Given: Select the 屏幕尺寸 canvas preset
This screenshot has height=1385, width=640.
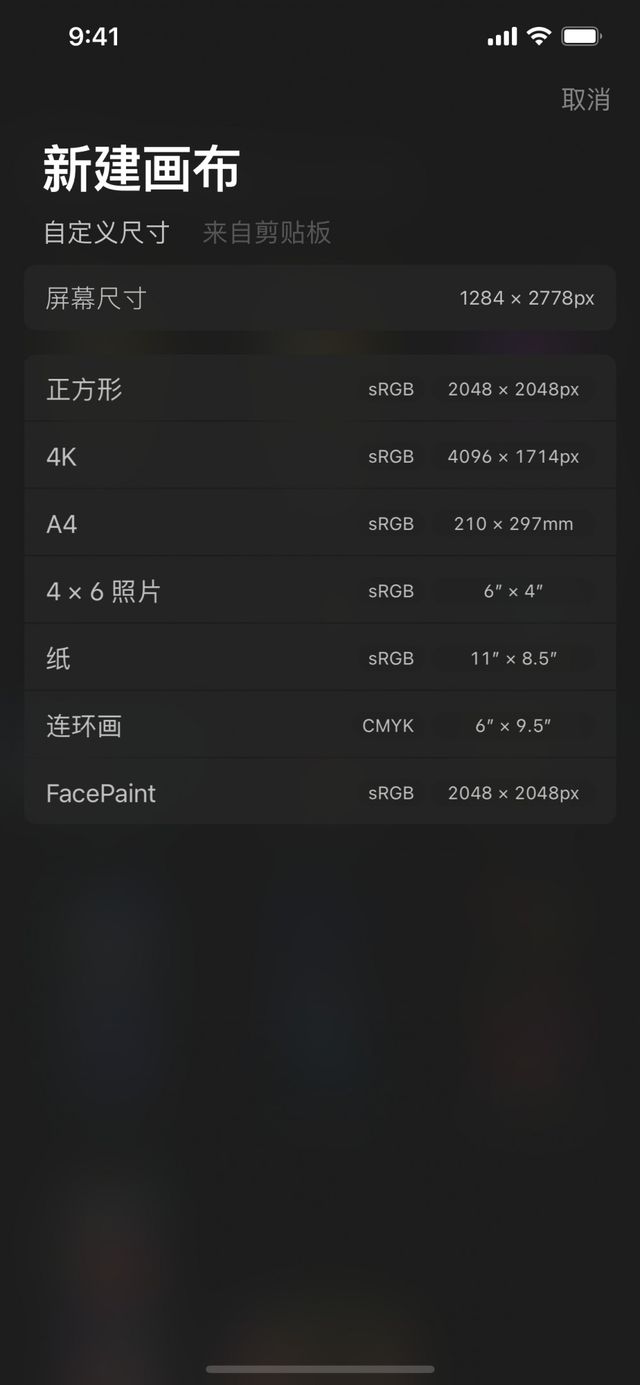Looking at the screenshot, I should click(x=319, y=298).
